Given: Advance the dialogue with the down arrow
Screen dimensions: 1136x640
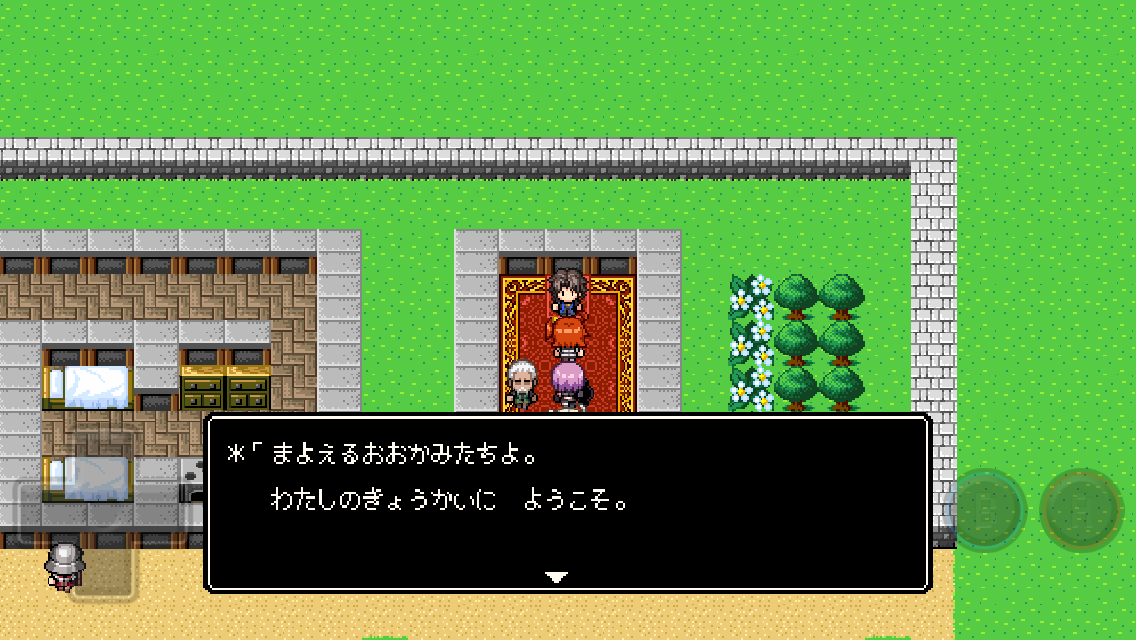Looking at the screenshot, I should (557, 577).
